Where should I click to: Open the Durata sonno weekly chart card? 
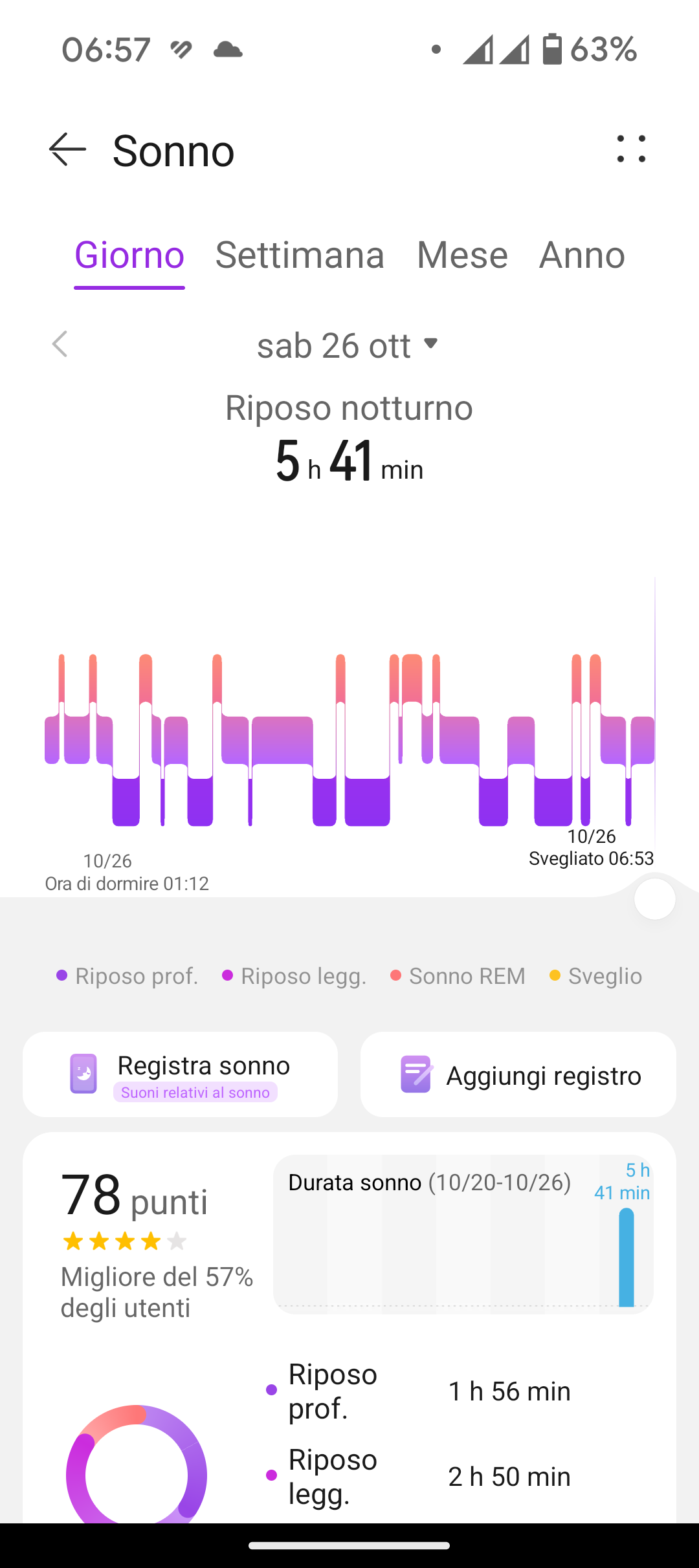coord(463,1234)
